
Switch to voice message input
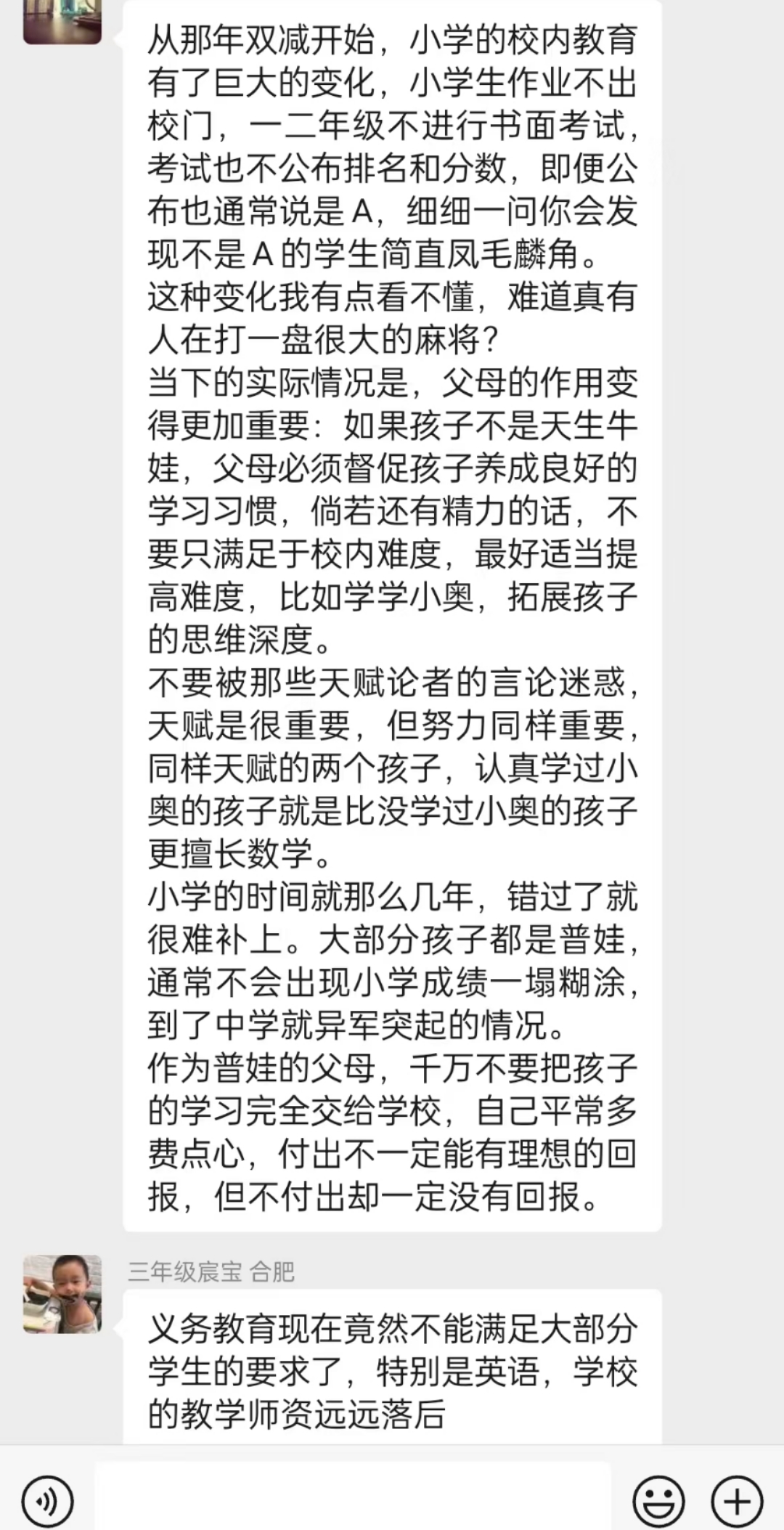point(47,1501)
